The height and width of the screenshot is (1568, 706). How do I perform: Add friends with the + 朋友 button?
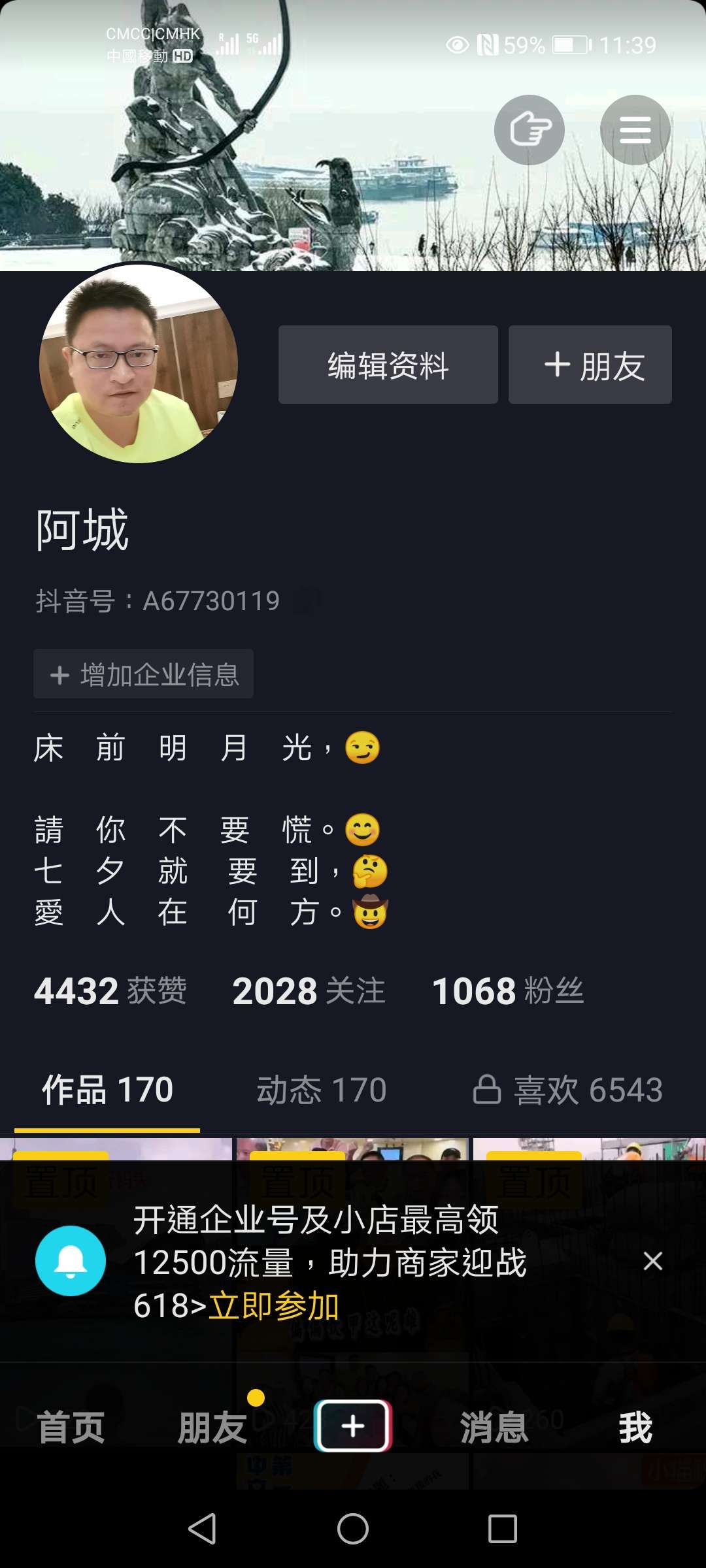tap(590, 365)
